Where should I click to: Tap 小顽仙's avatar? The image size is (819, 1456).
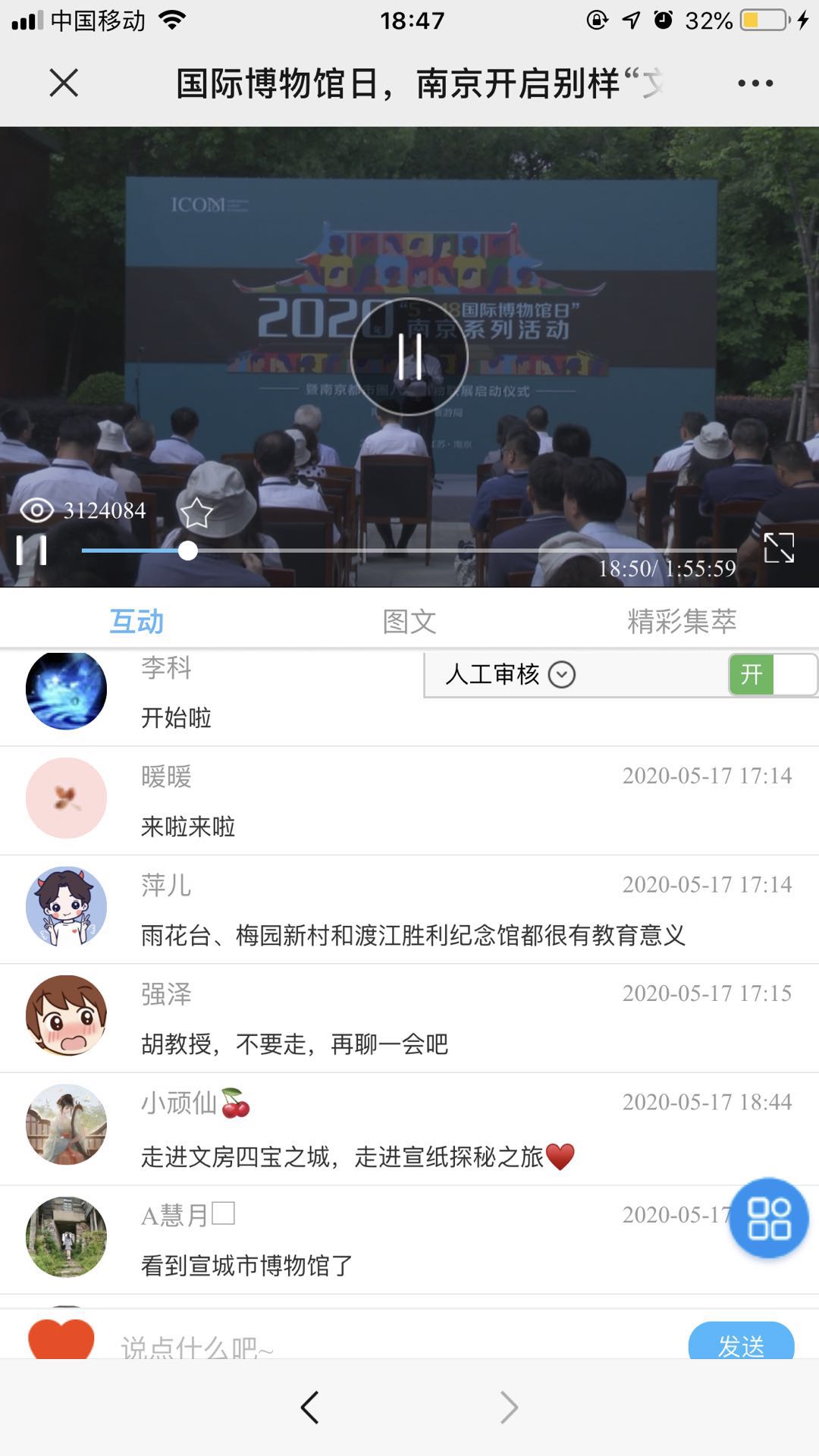pos(66,1124)
